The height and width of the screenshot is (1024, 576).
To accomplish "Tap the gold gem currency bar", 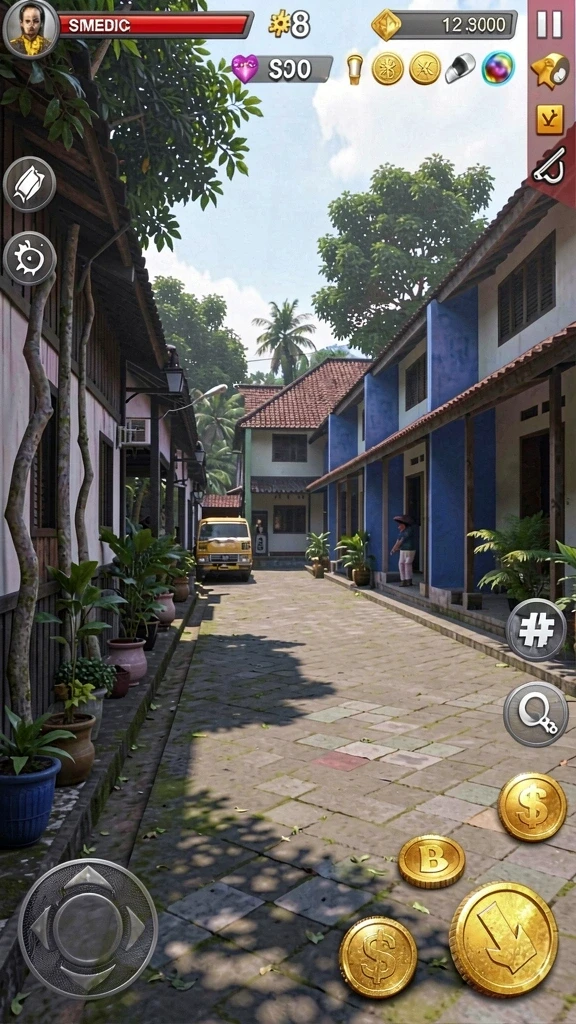I will [x=444, y=25].
